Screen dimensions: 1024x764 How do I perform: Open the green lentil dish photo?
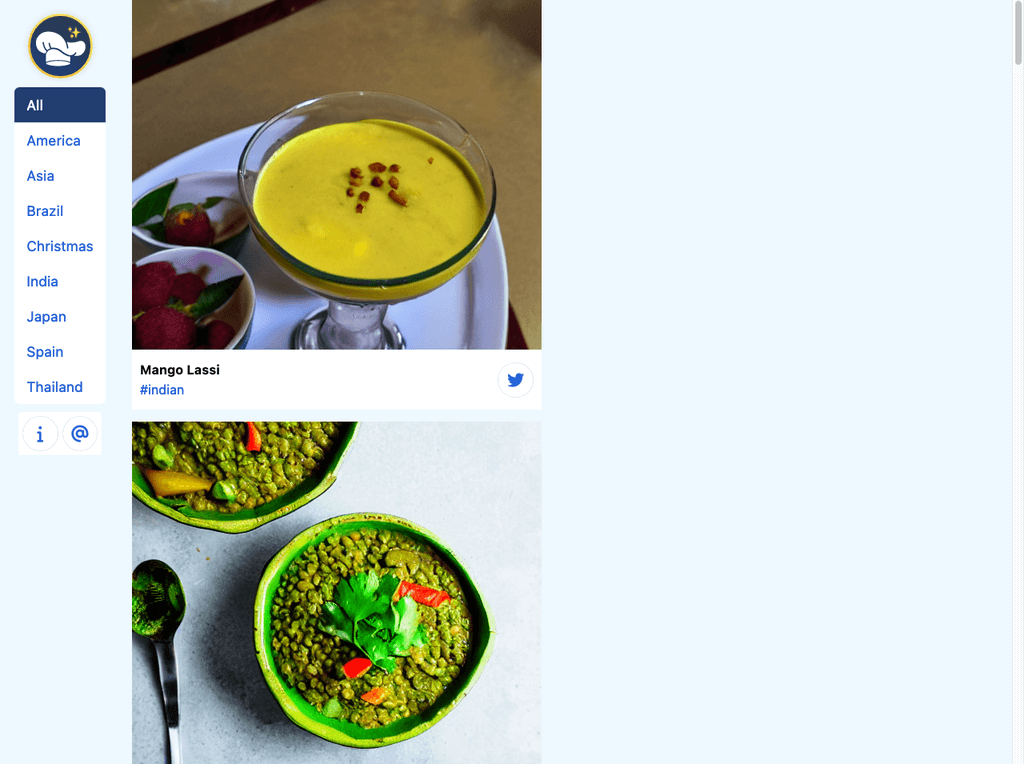[x=336, y=592]
